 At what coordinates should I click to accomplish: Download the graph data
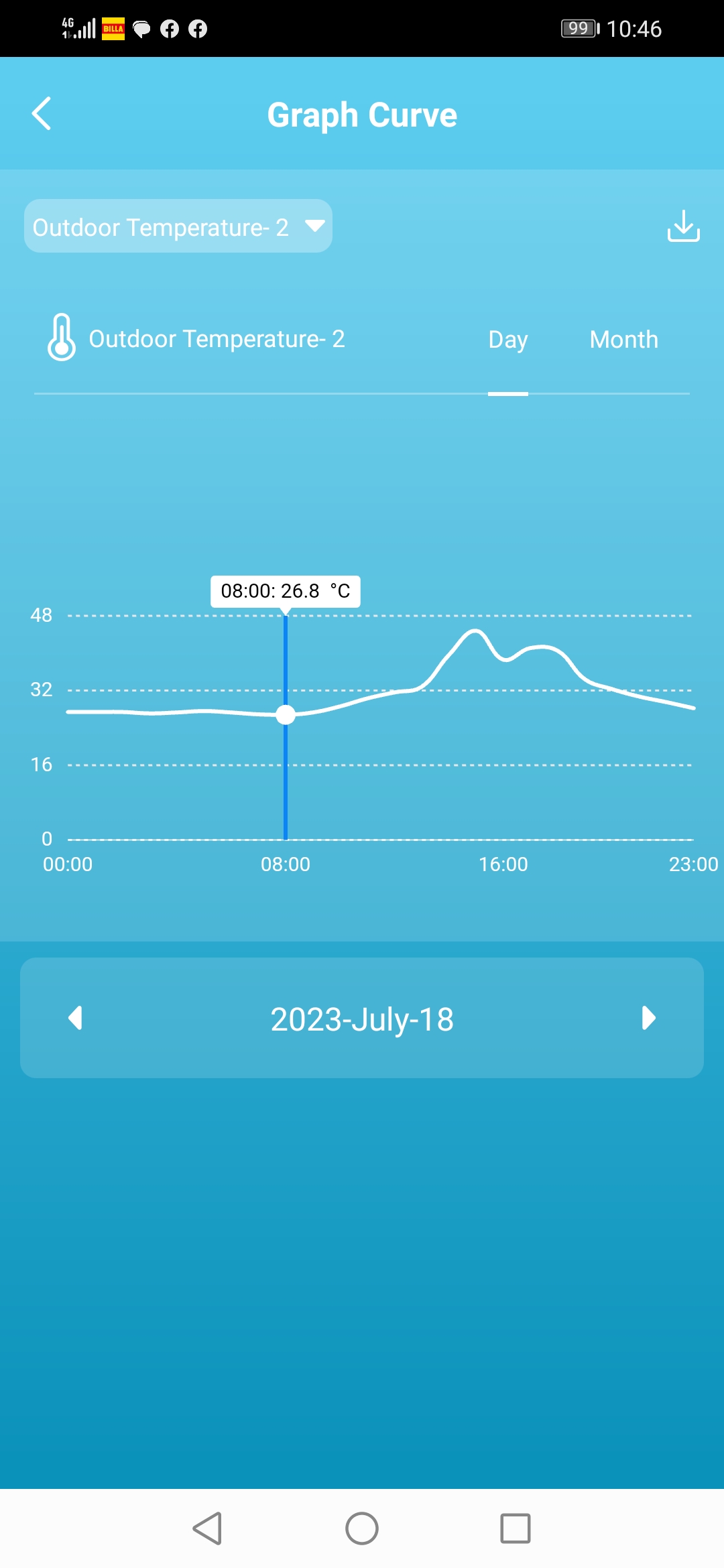pyautogui.click(x=683, y=226)
